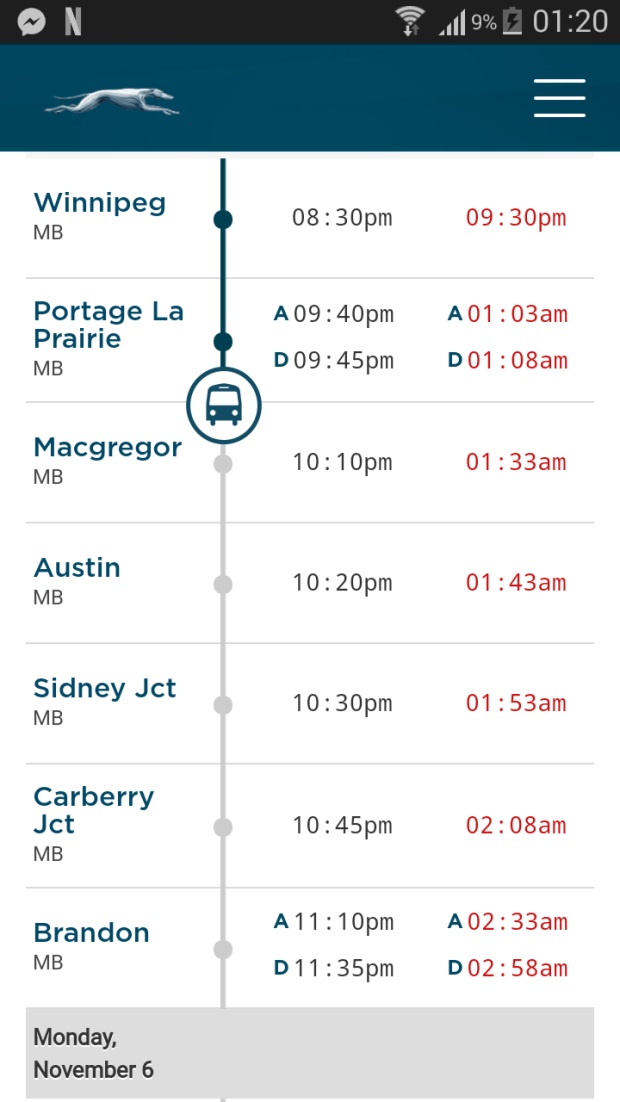620x1102 pixels.
Task: Open the hamburger navigation menu
Action: pos(559,98)
